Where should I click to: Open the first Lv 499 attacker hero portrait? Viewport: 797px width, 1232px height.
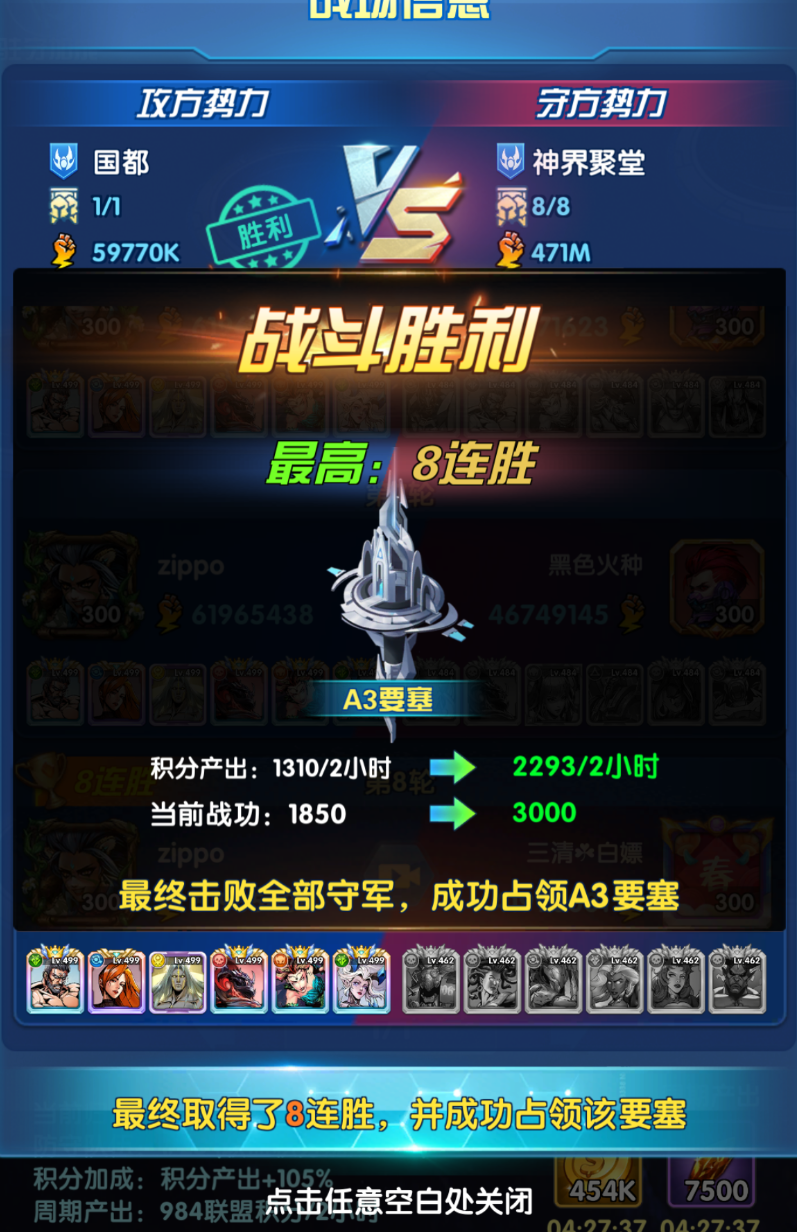(56, 982)
